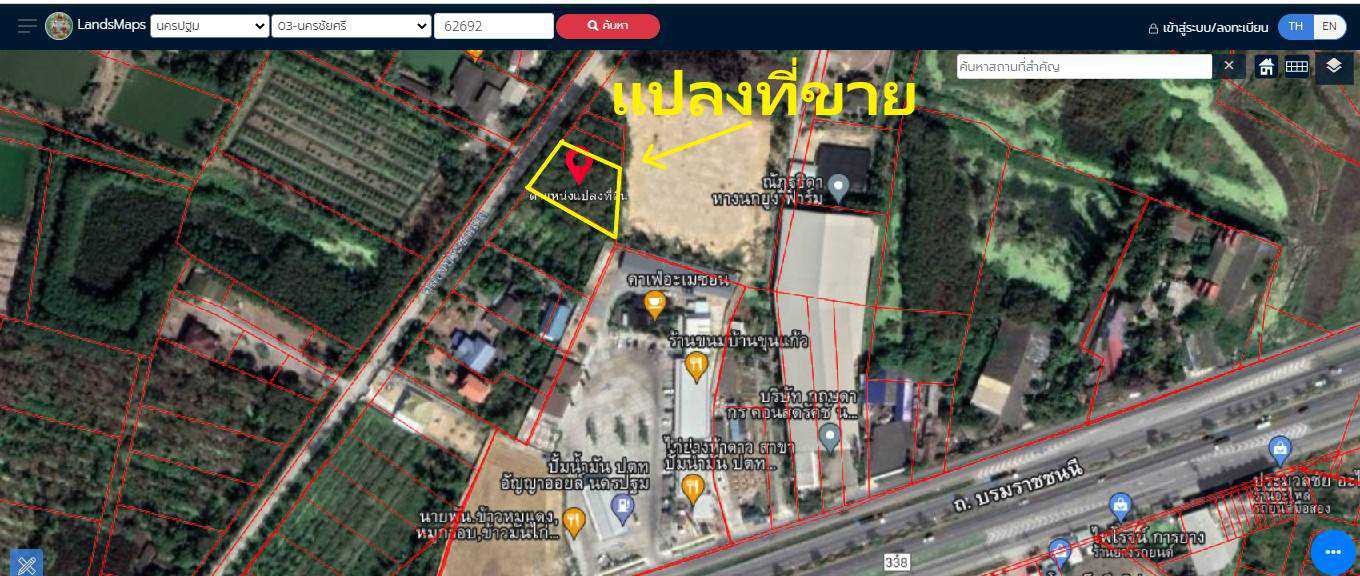Viewport: 1360px width, 576px height.
Task: Open the hamburger drawer menu
Action: pyautogui.click(x=27, y=26)
